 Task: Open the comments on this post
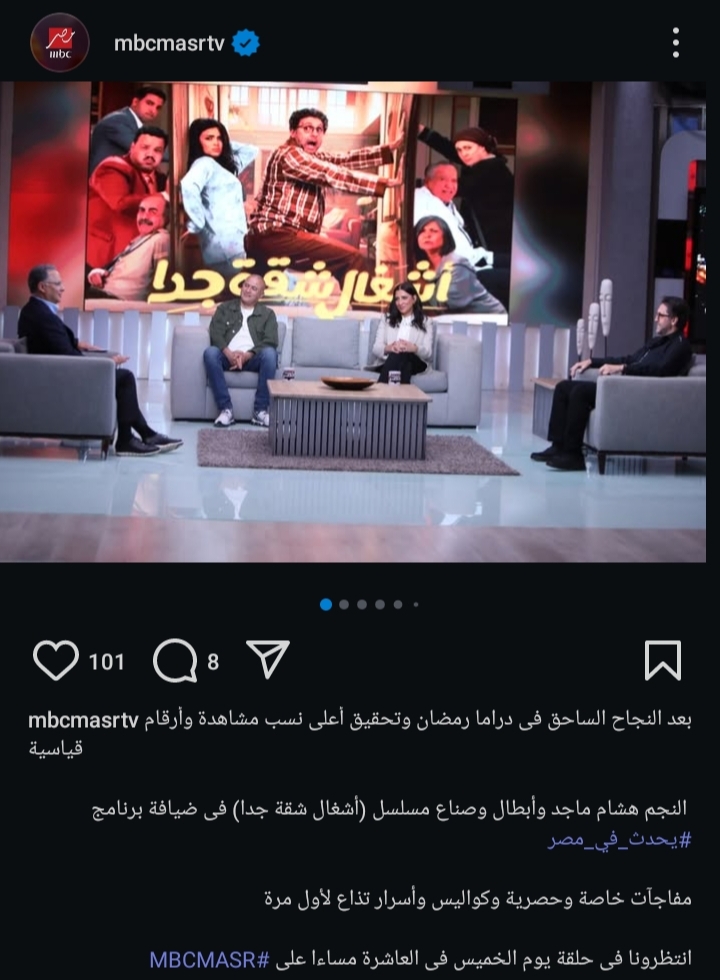(x=175, y=661)
